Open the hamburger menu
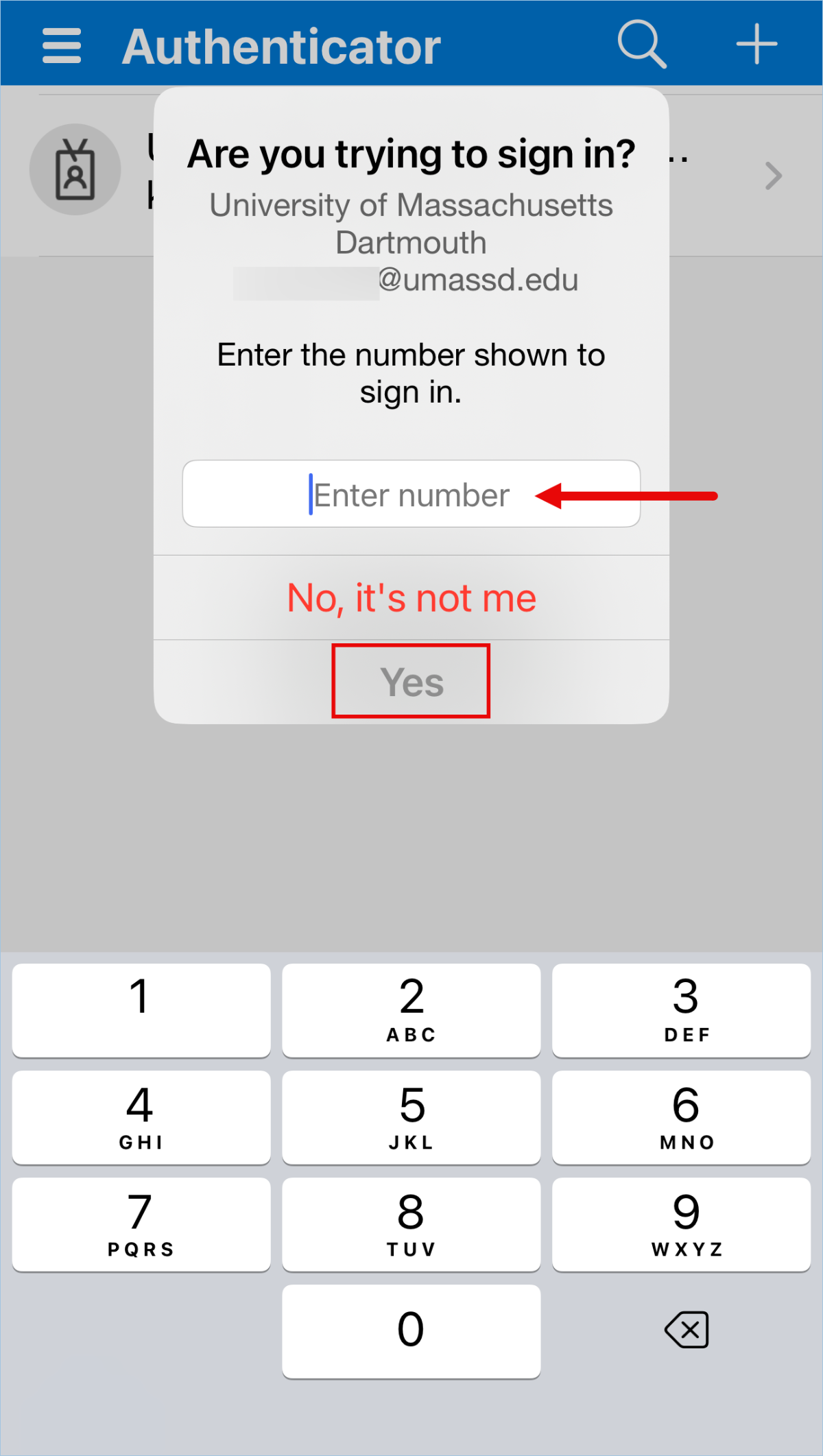 click(62, 46)
